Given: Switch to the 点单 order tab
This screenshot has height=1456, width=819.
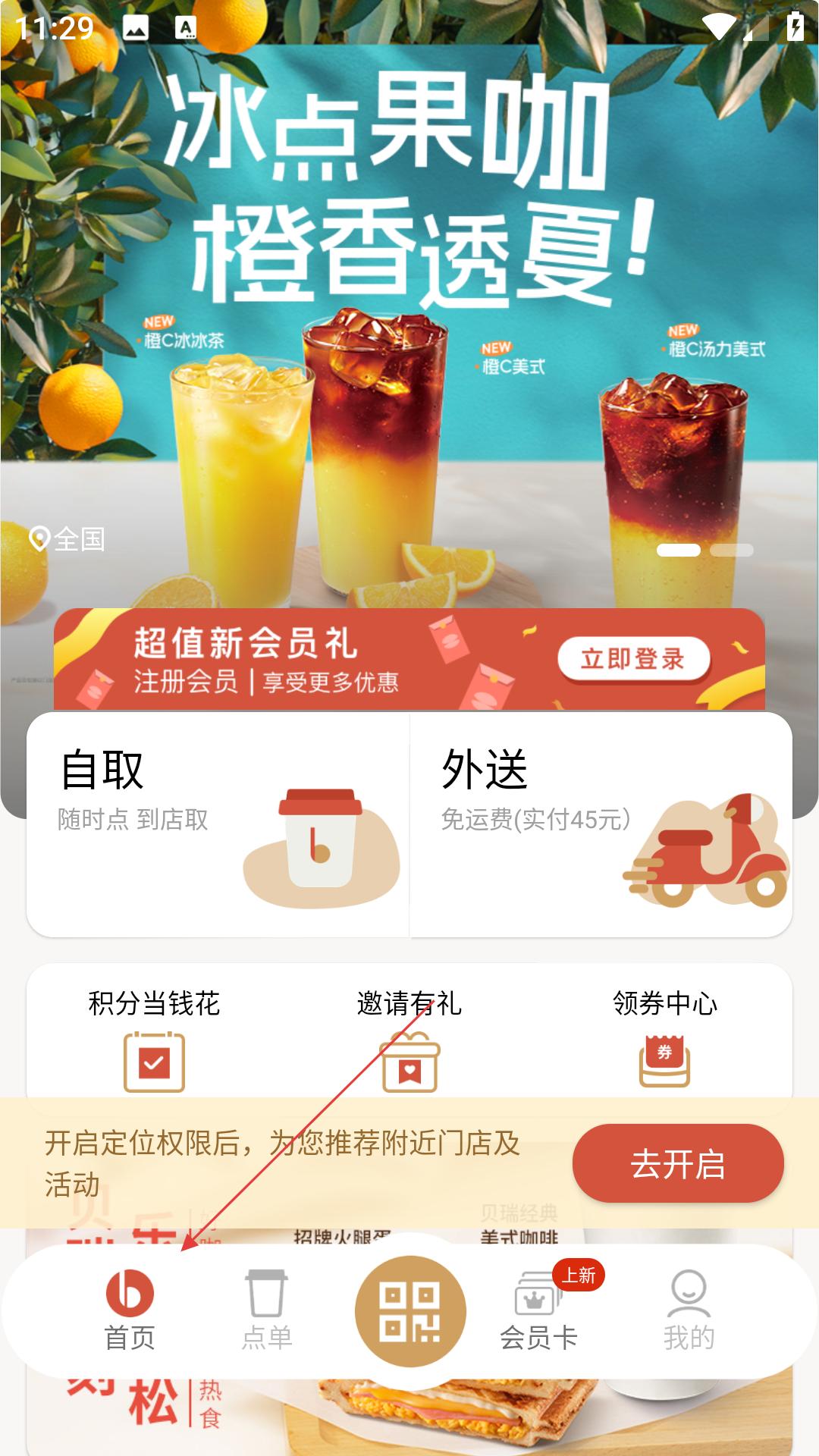Looking at the screenshot, I should point(266,1310).
